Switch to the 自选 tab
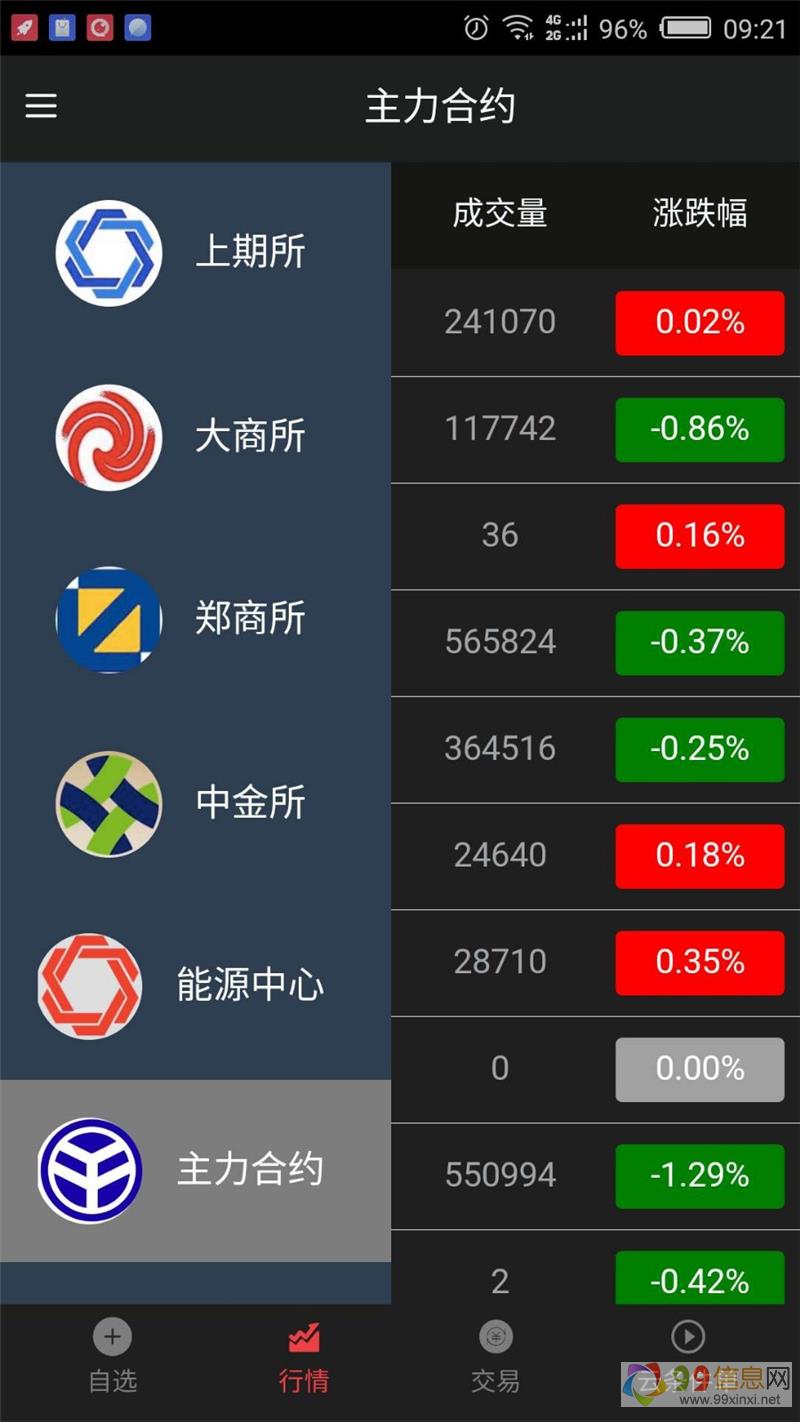The height and width of the screenshot is (1422, 800). [112, 1358]
